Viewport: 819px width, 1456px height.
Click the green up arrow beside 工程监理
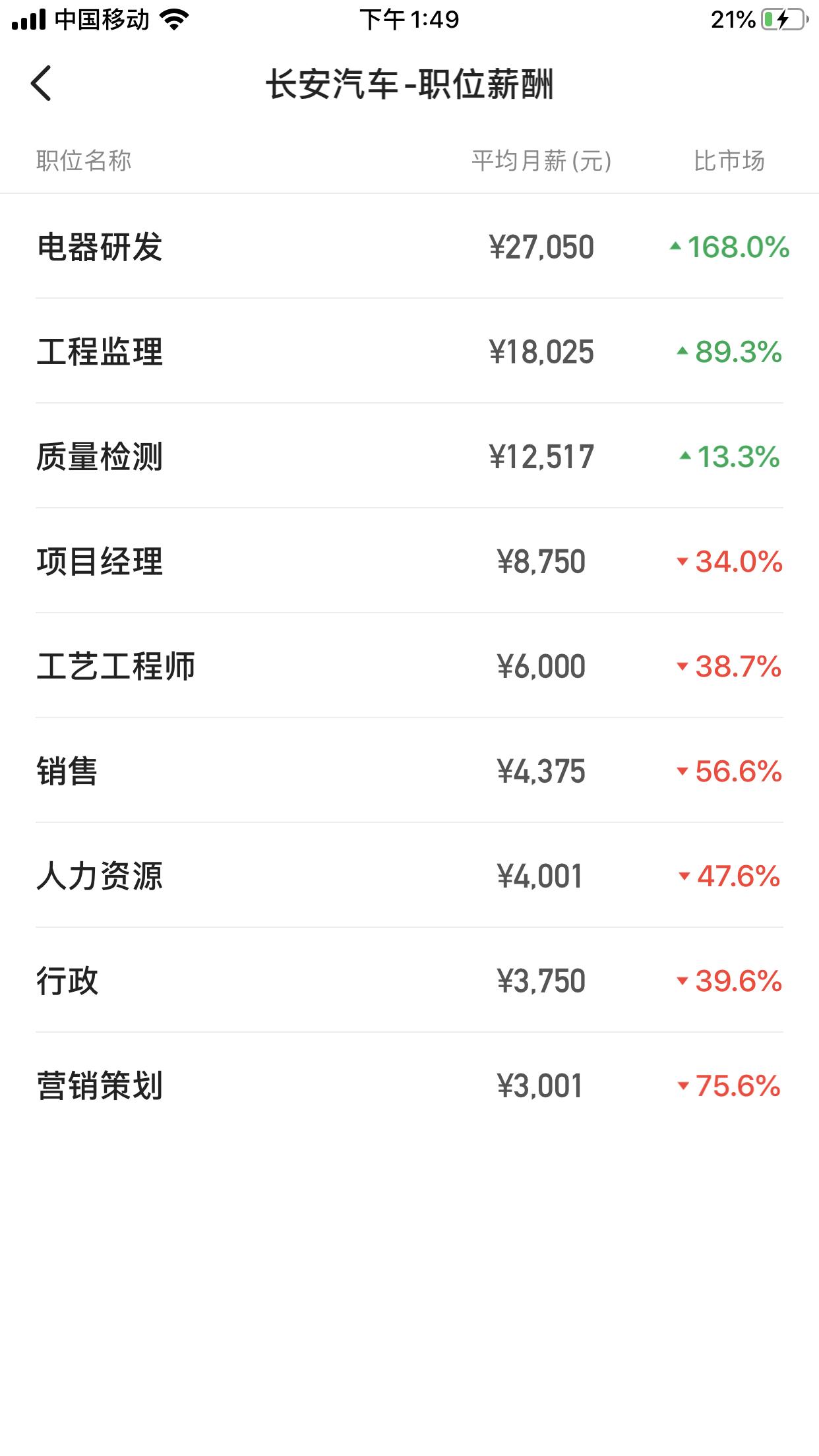click(683, 351)
